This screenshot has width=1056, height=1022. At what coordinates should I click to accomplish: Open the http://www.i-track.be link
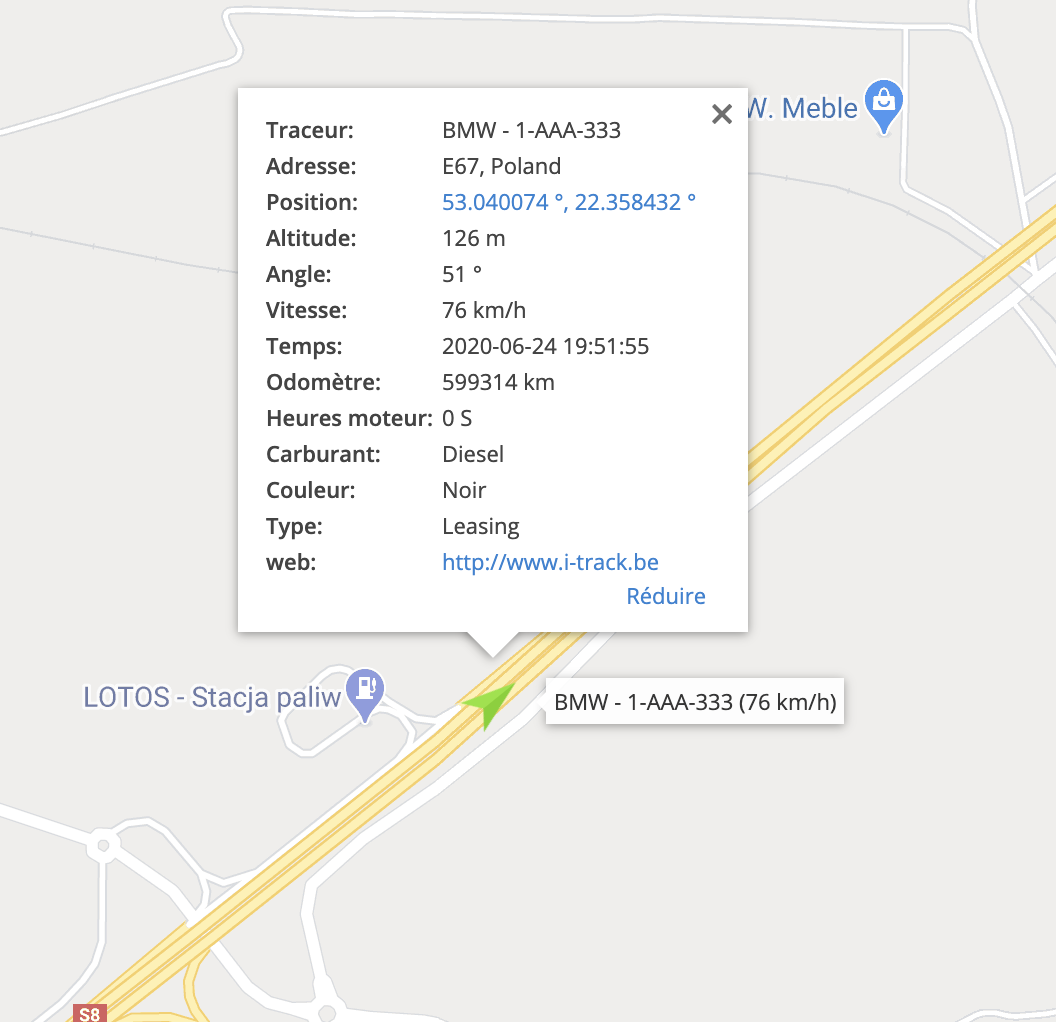click(550, 562)
